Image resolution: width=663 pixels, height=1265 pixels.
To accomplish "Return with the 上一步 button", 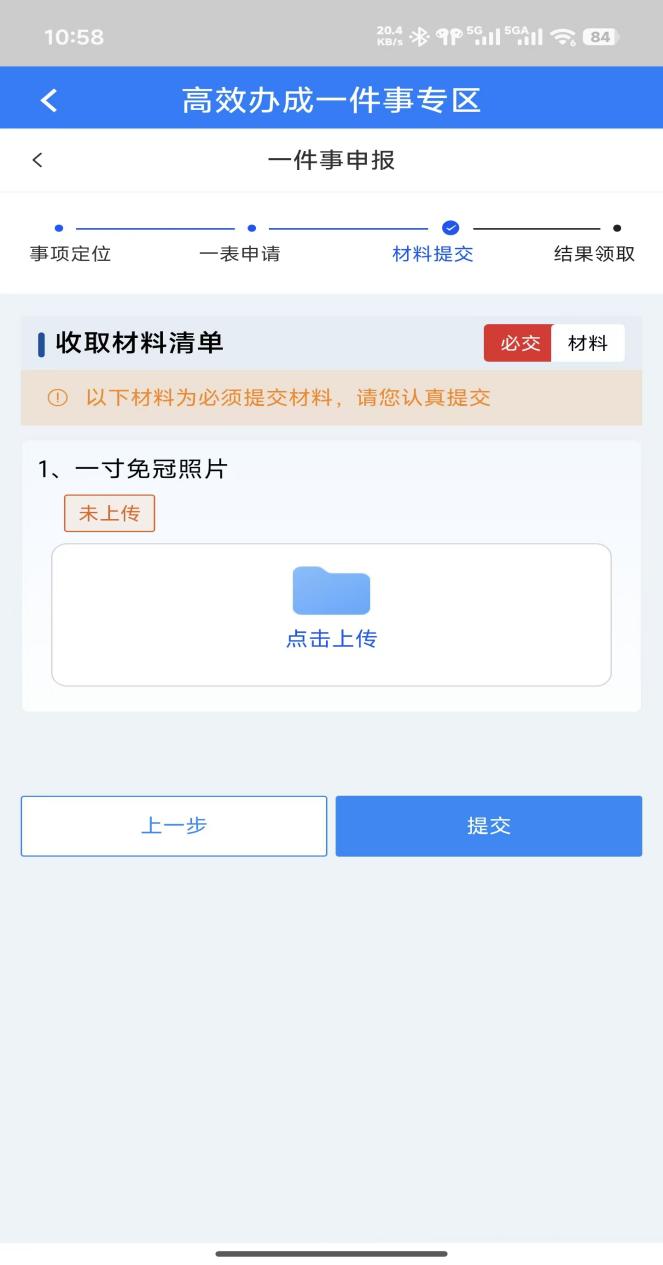I will coord(174,826).
